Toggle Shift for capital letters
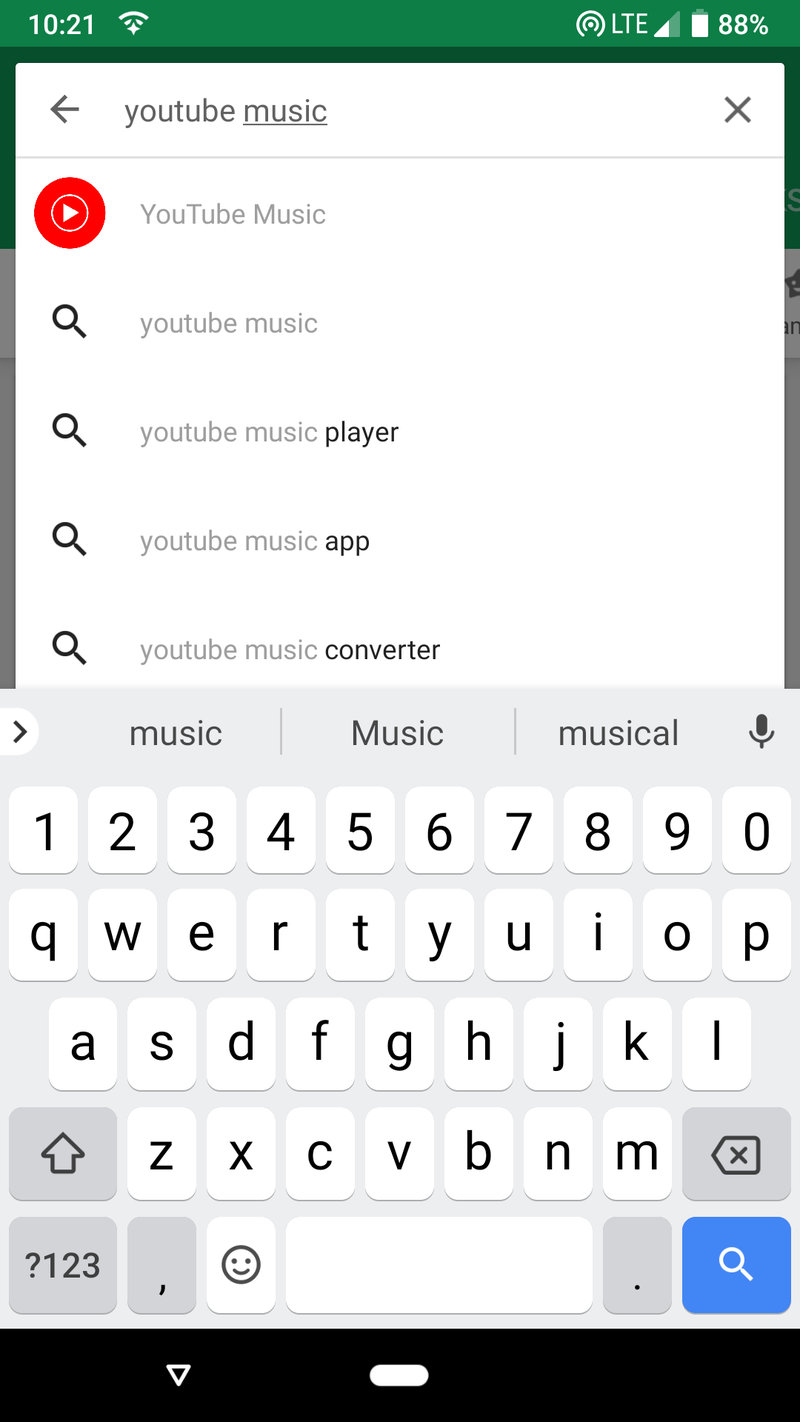 (62, 1154)
